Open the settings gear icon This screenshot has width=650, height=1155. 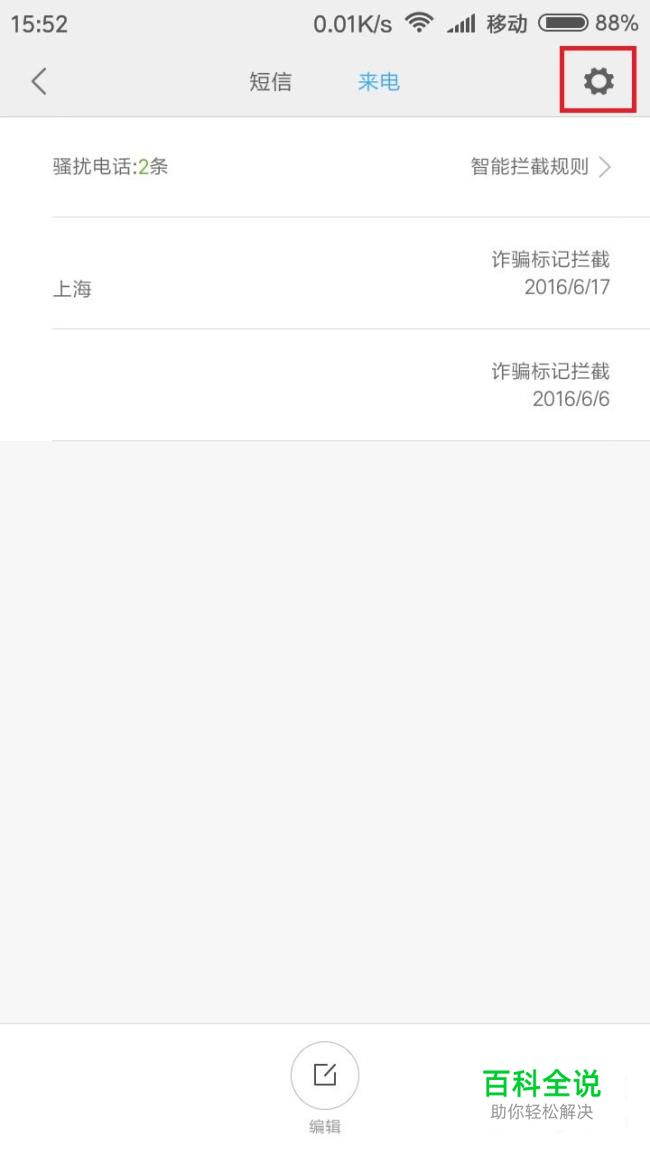(598, 81)
